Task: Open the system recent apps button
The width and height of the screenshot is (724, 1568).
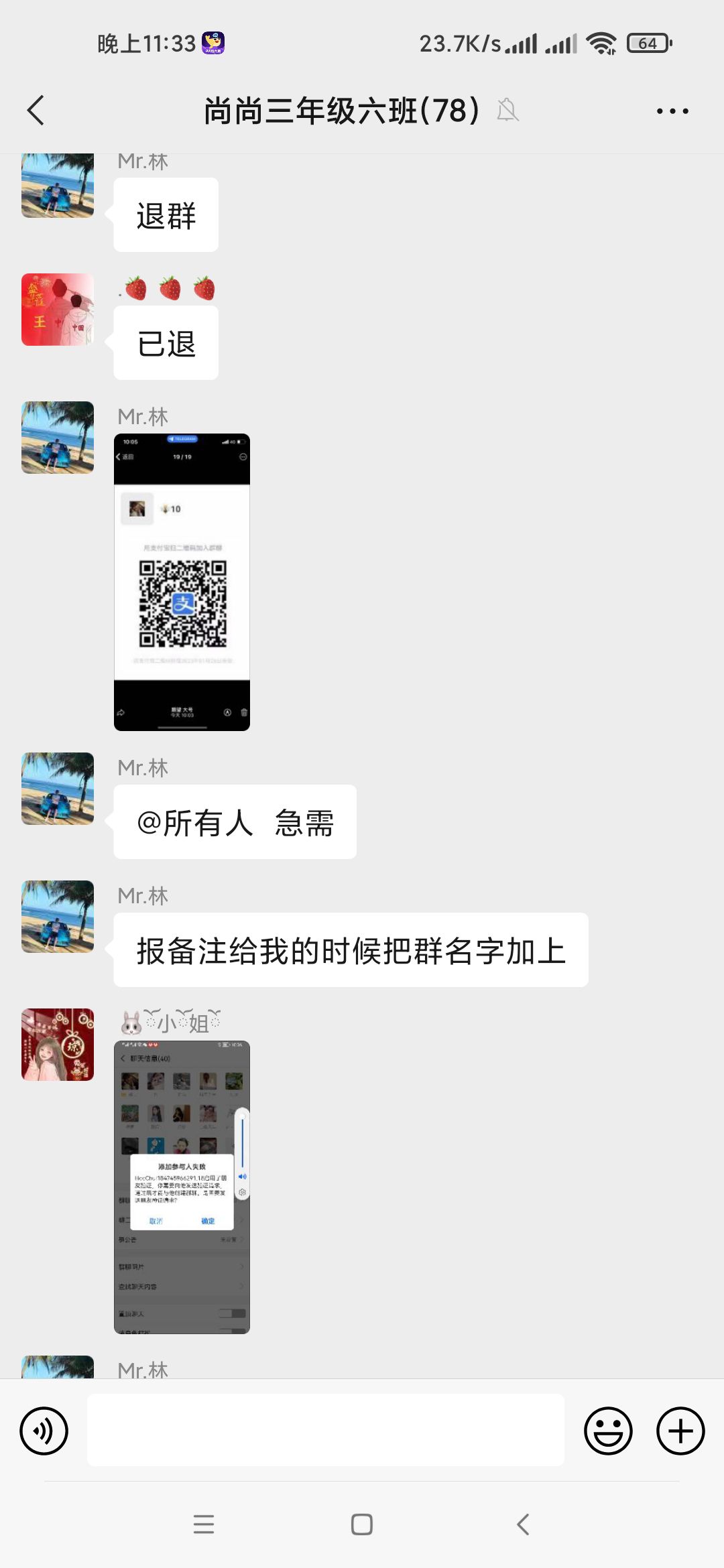Action: tap(204, 1524)
